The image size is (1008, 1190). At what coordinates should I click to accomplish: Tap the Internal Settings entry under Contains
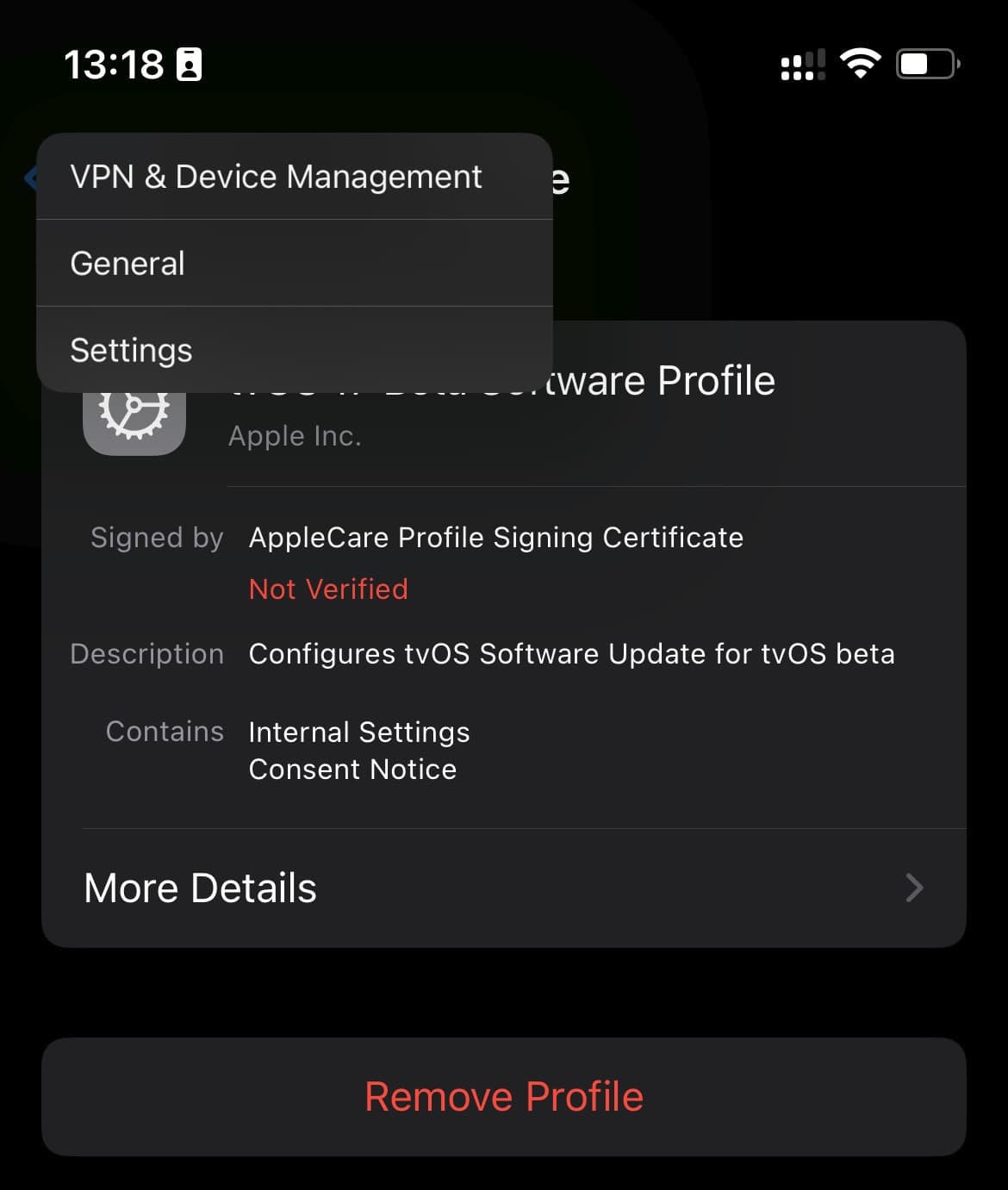[359, 732]
